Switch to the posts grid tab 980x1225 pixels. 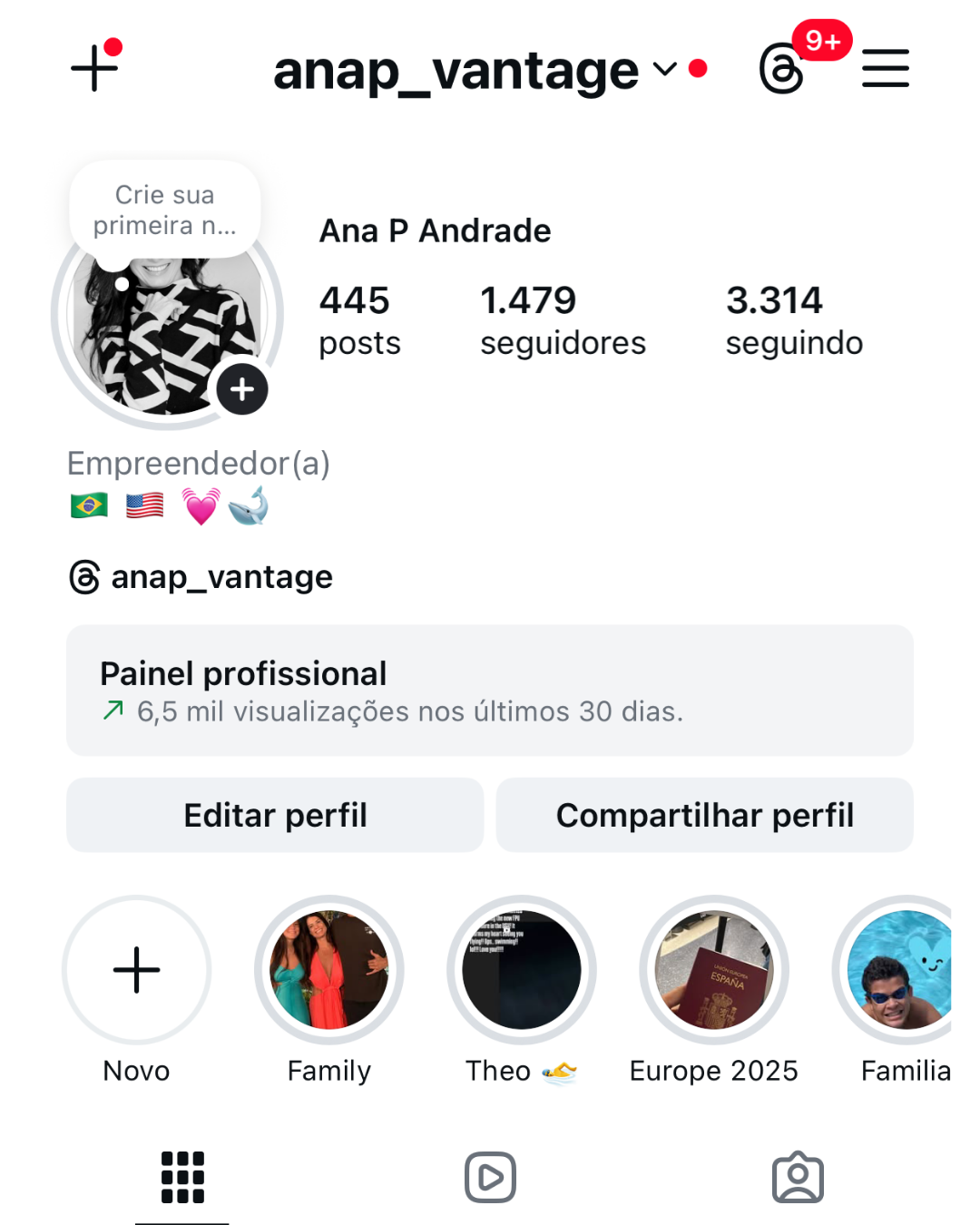click(x=182, y=1178)
